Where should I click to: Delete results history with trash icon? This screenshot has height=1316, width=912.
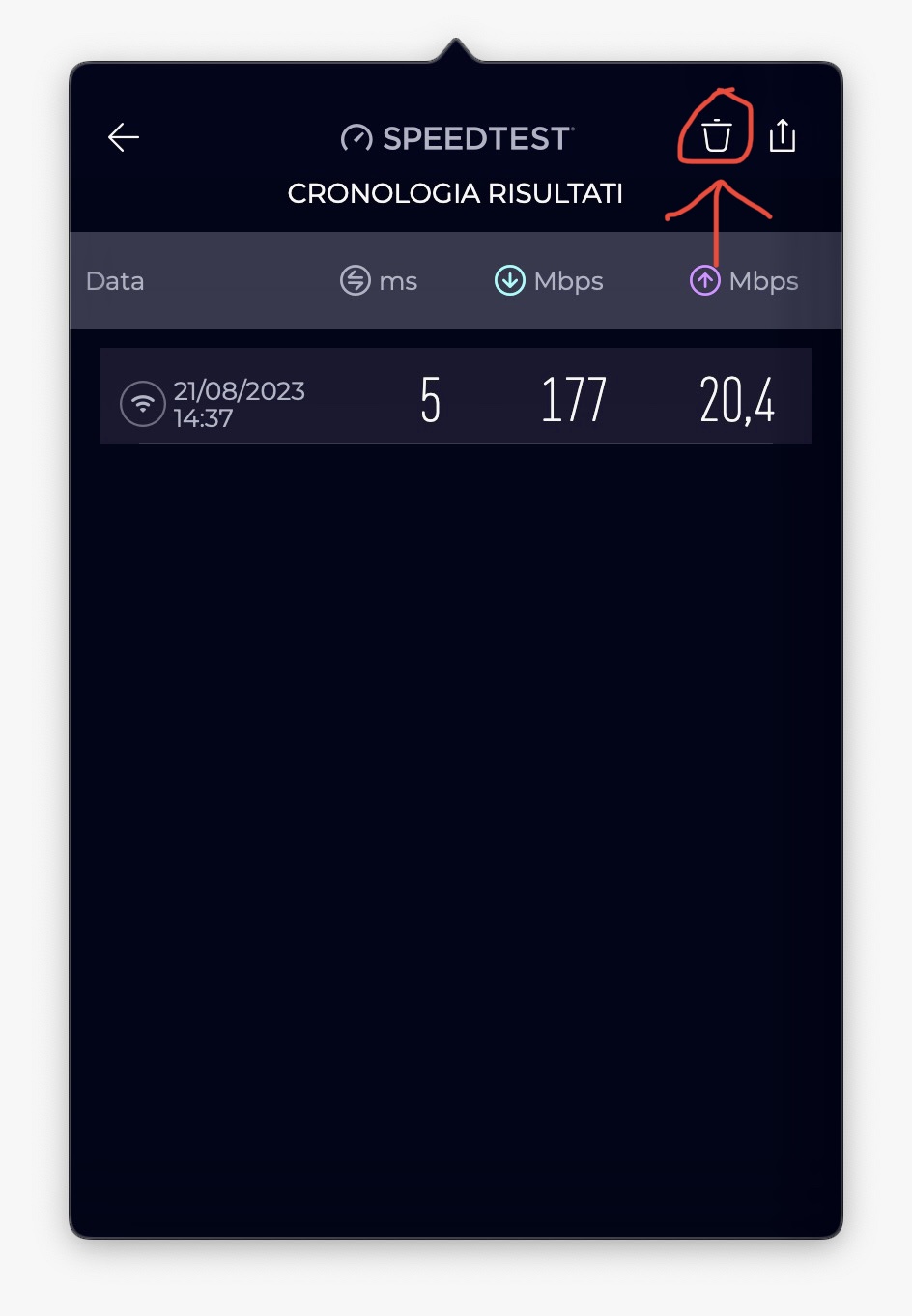point(716,136)
